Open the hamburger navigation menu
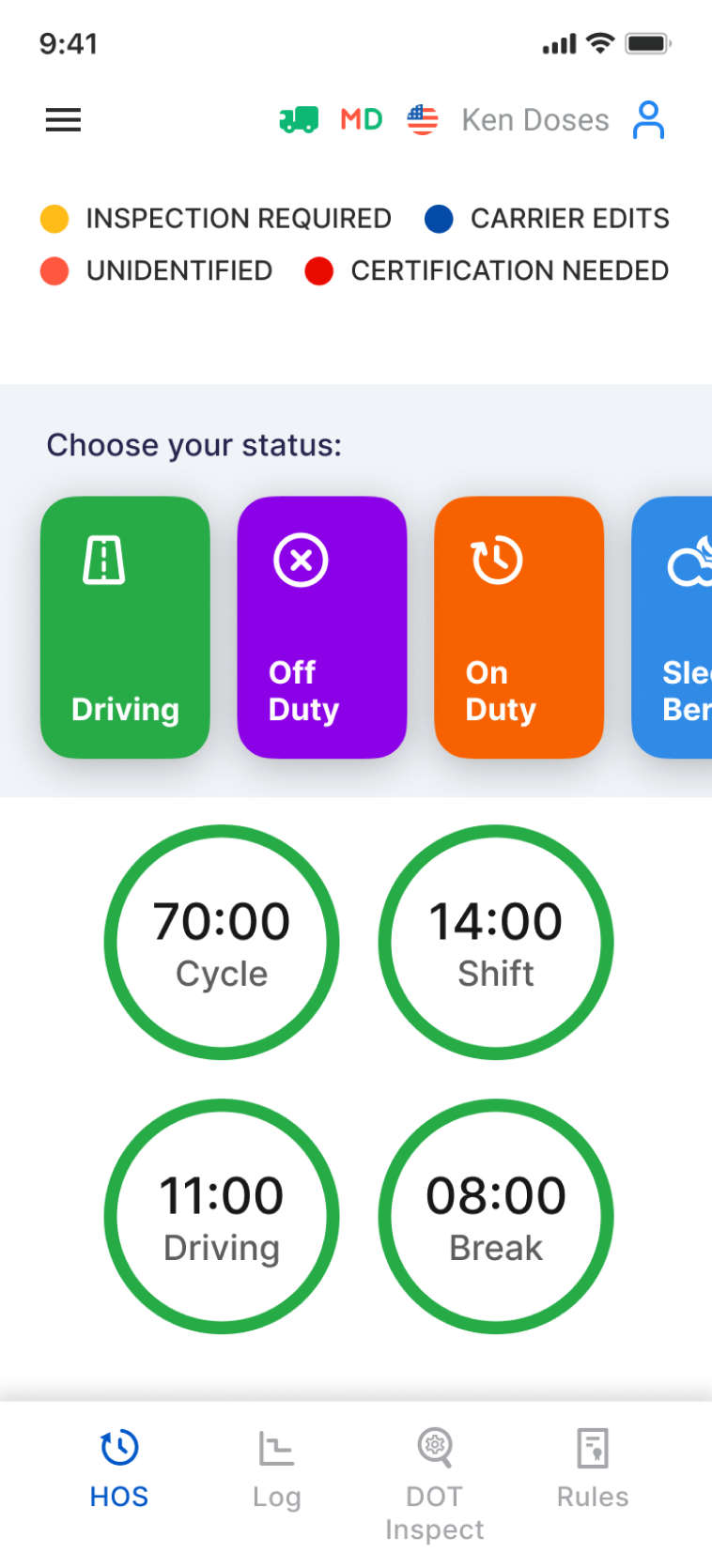Screen dimensions: 712x1568 tap(63, 119)
